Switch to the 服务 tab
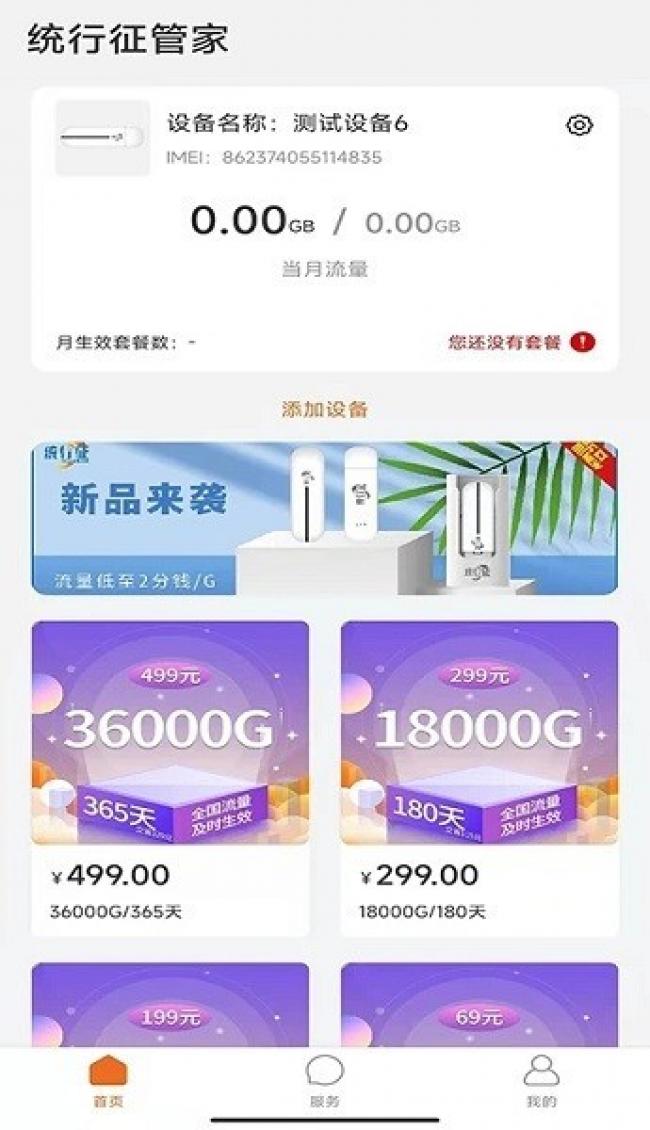The width and height of the screenshot is (650, 1130). 324,1082
